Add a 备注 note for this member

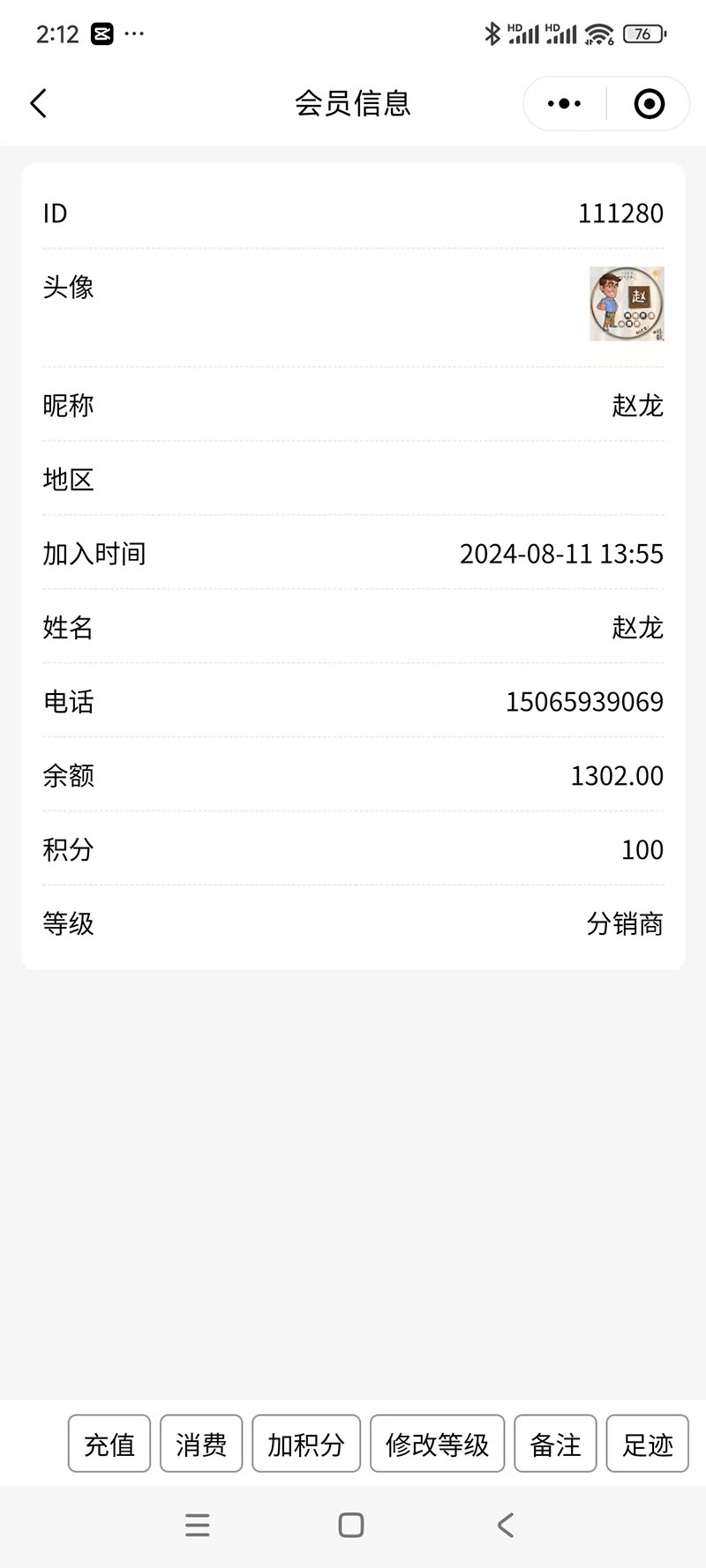point(555,1444)
